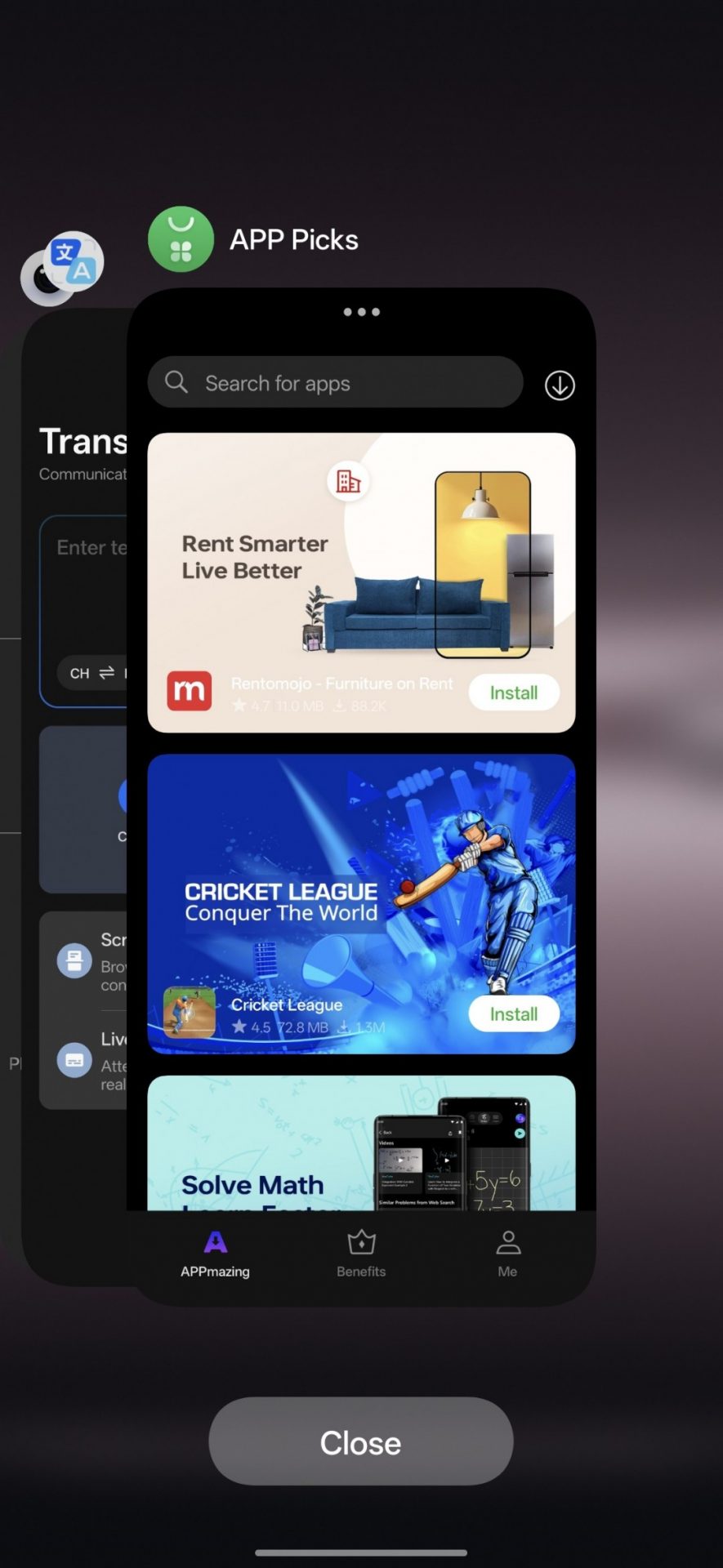The width and height of the screenshot is (723, 1568).
Task: Install Rentomojo - Furniture on Rent
Action: point(513,693)
